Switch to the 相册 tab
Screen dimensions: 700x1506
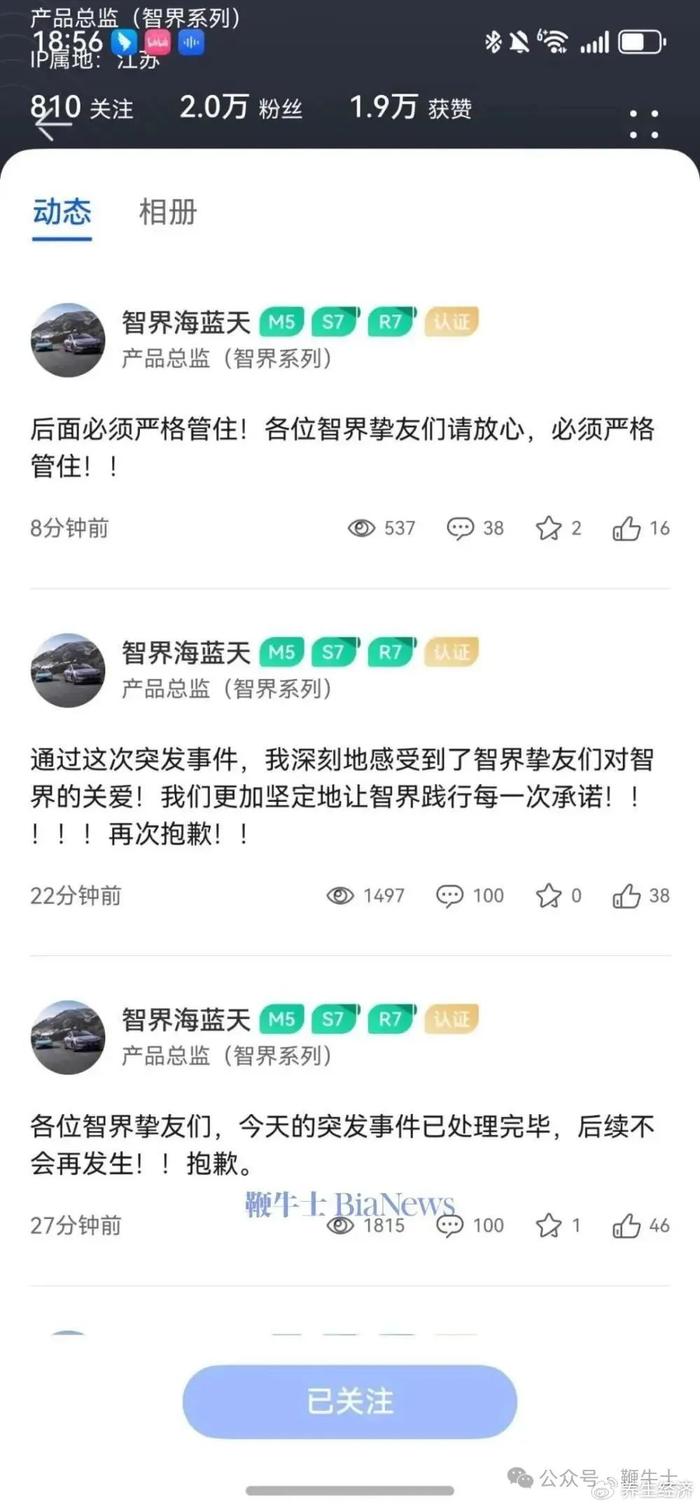click(167, 212)
